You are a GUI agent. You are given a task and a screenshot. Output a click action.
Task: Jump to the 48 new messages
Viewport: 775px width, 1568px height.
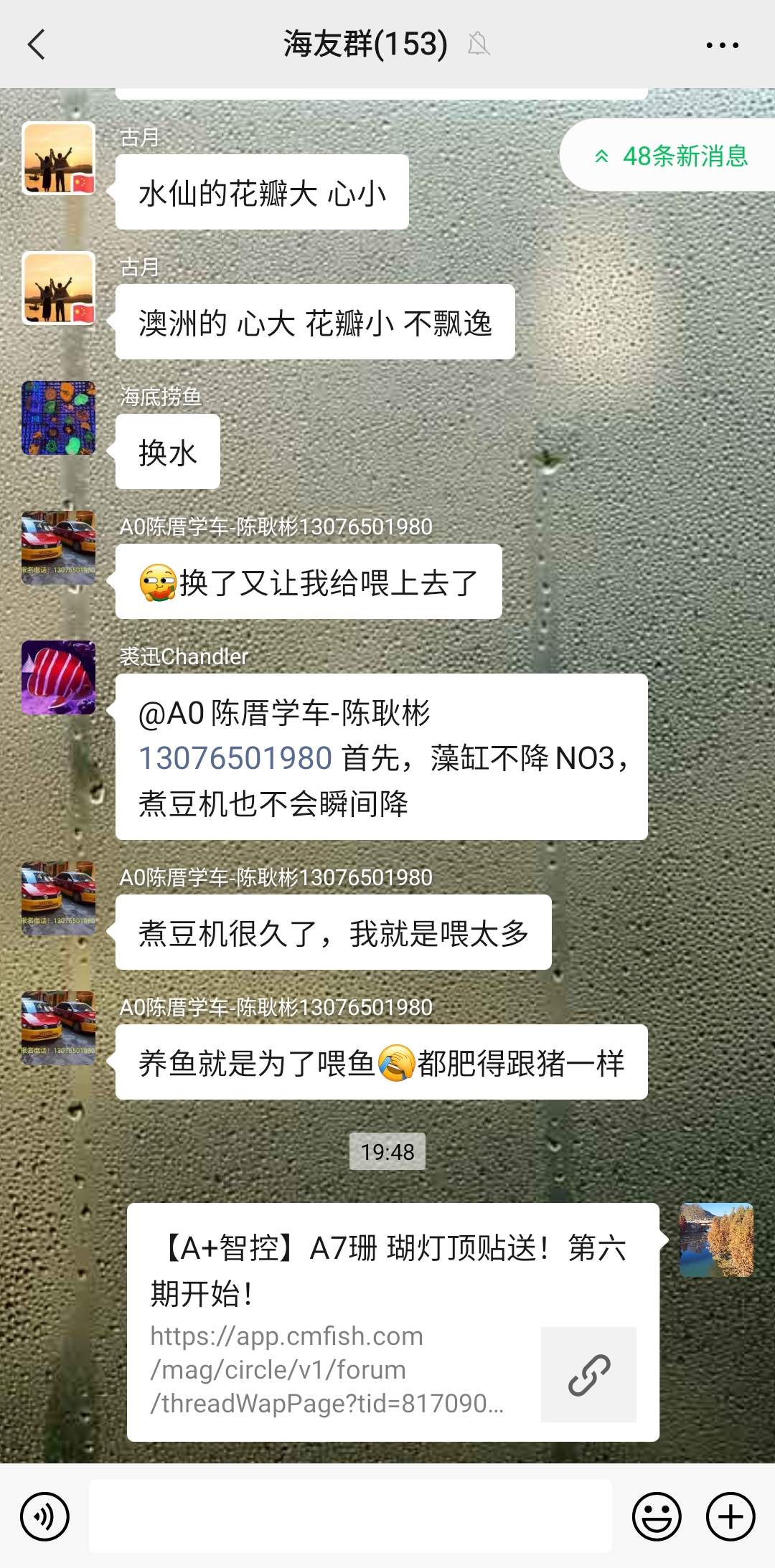coord(671,156)
